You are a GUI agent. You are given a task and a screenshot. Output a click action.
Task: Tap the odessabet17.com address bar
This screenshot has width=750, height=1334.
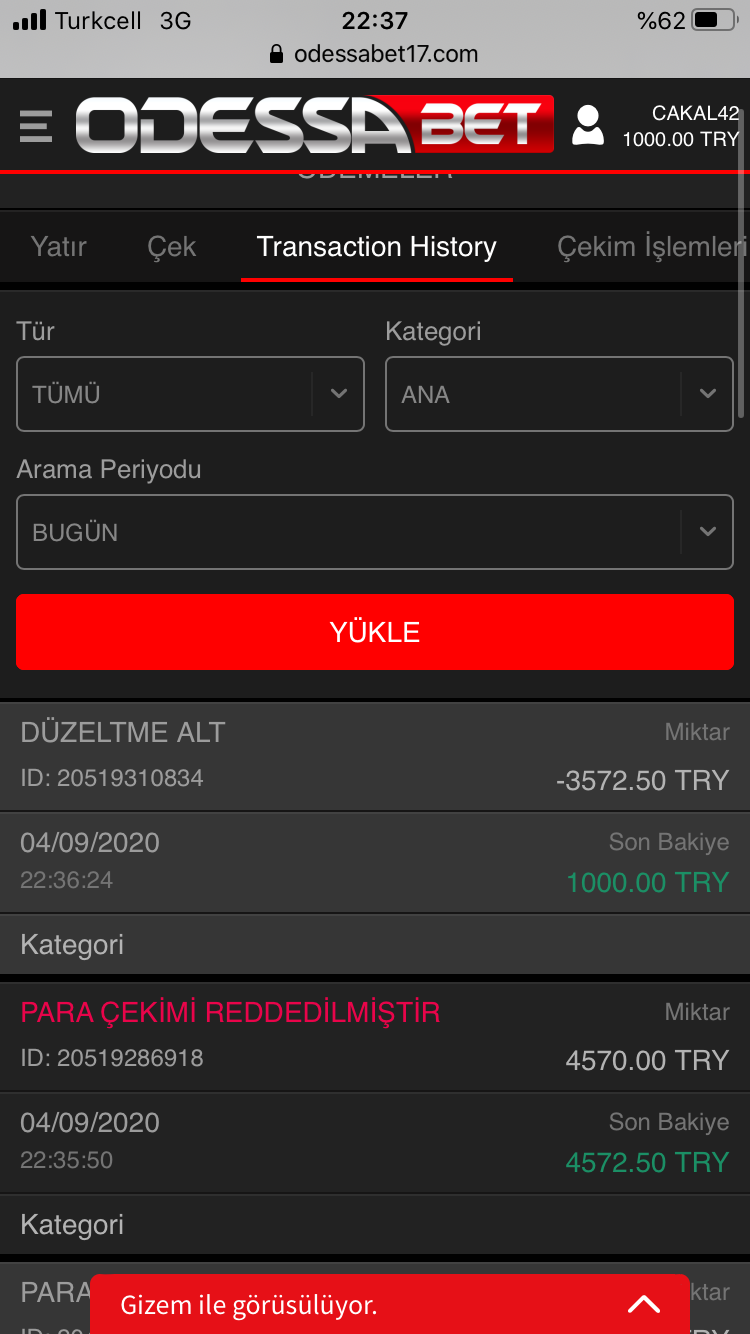tap(375, 54)
